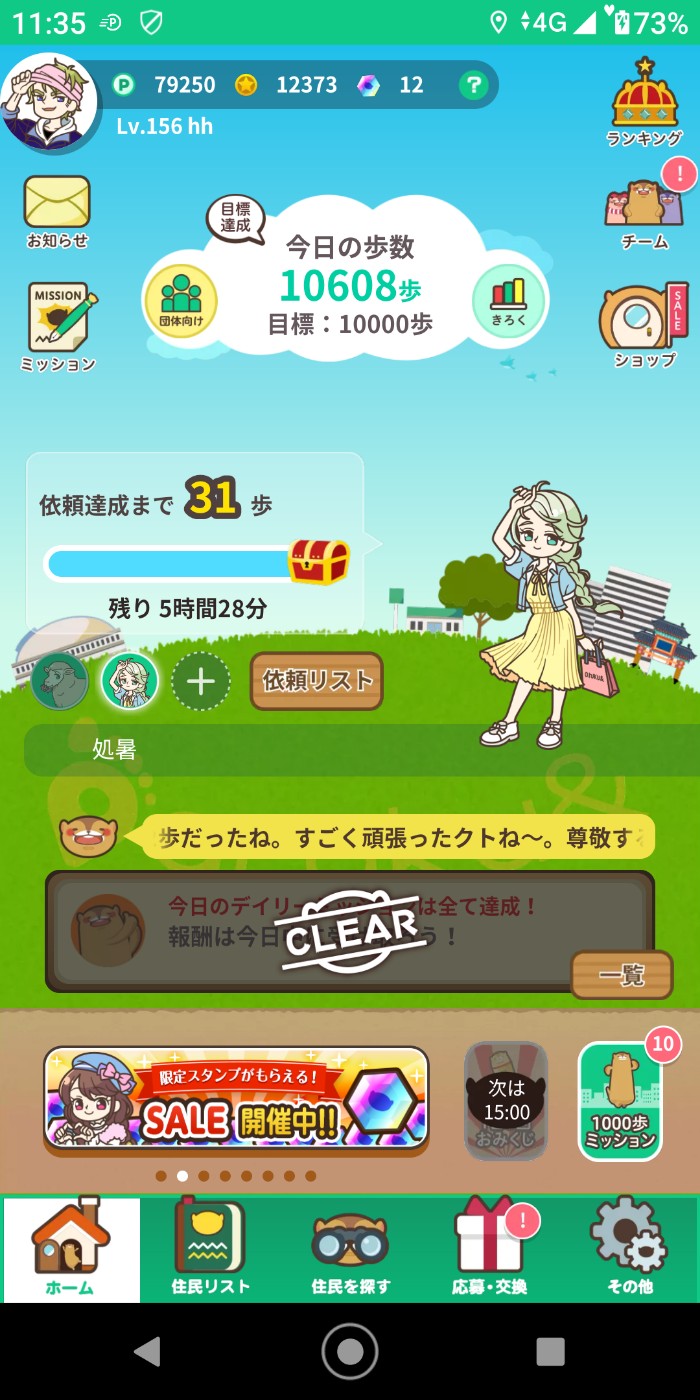700x1400 pixels.
Task: Switch to the その他 settings tab
Action: coord(629,1249)
